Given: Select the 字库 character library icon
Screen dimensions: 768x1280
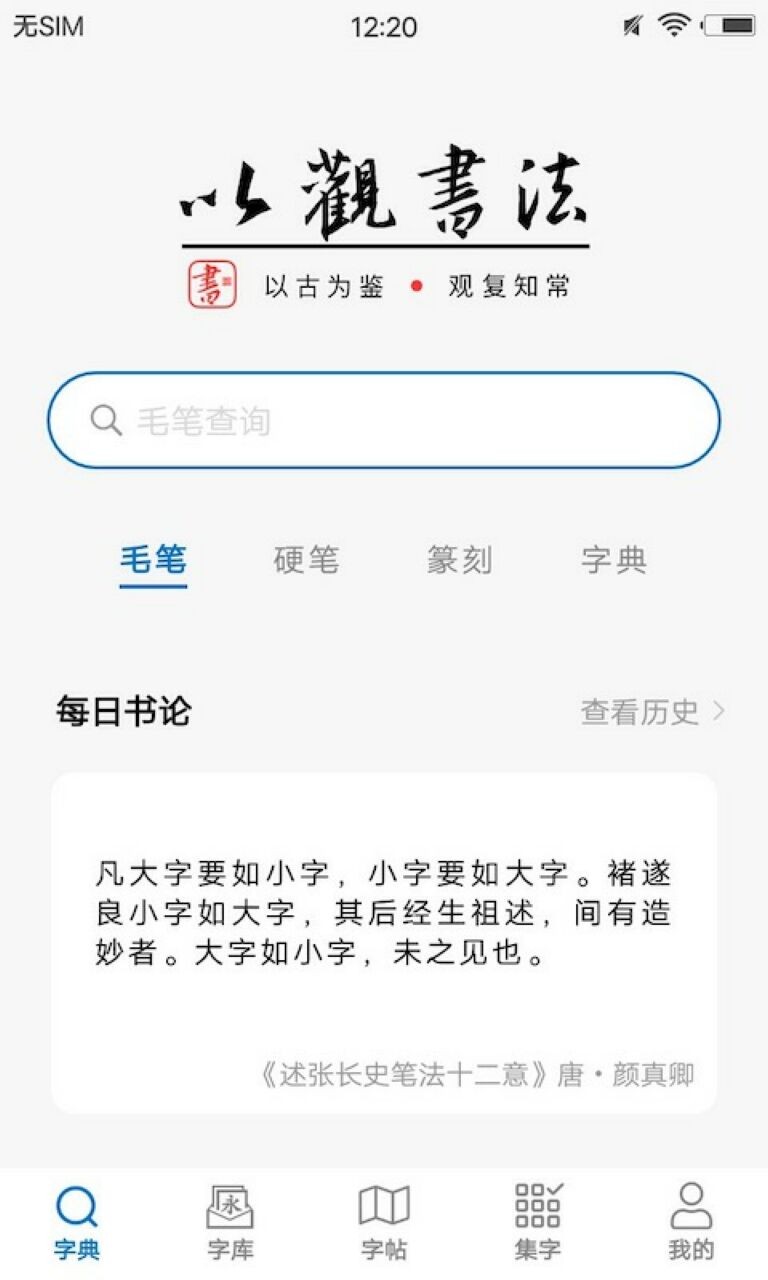Looking at the screenshot, I should [x=229, y=1215].
